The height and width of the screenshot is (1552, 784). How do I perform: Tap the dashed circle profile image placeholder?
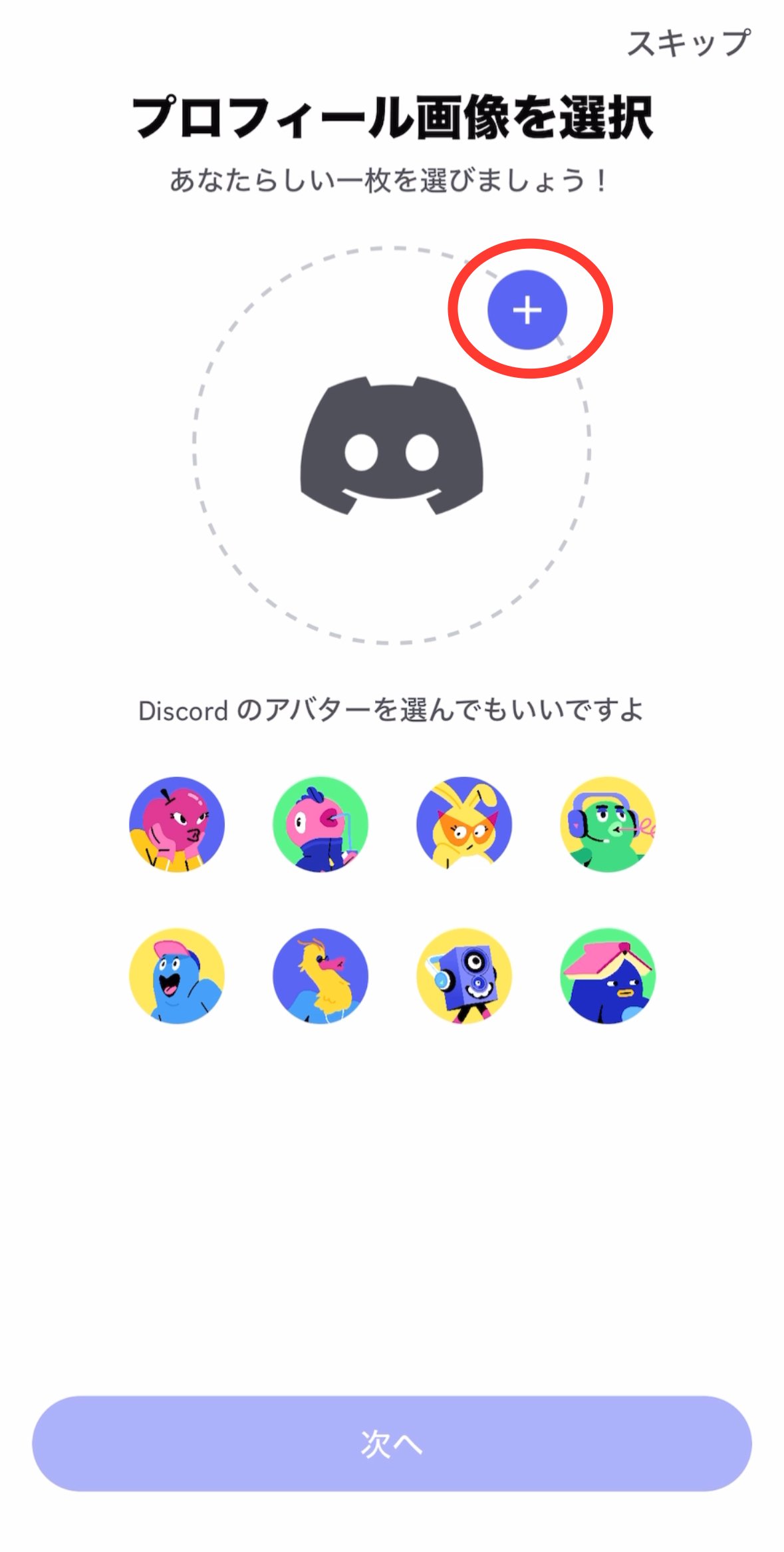[x=392, y=445]
